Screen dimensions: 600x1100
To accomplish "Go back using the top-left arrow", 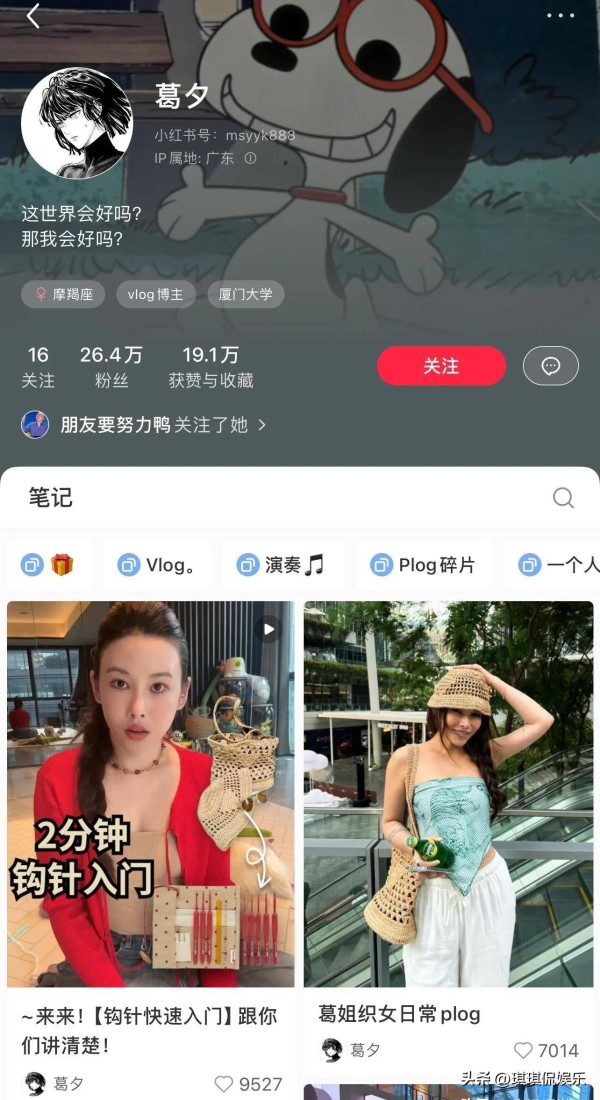I will pos(33,16).
